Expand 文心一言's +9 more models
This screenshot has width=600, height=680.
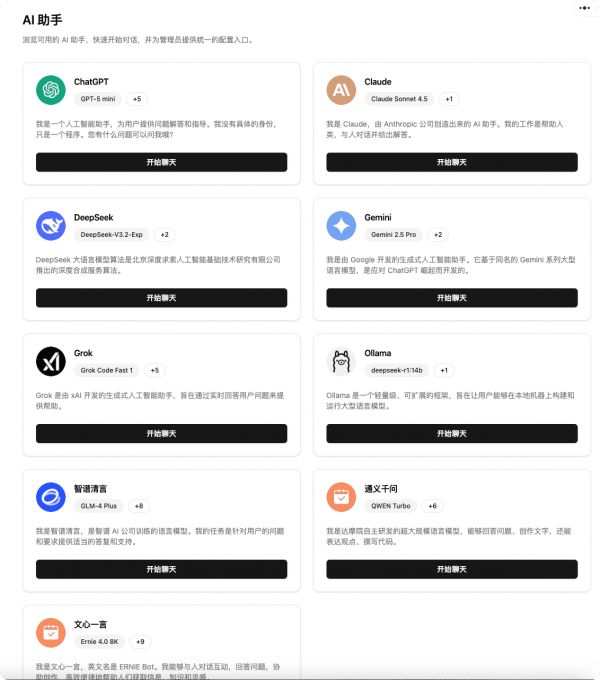tap(140, 641)
